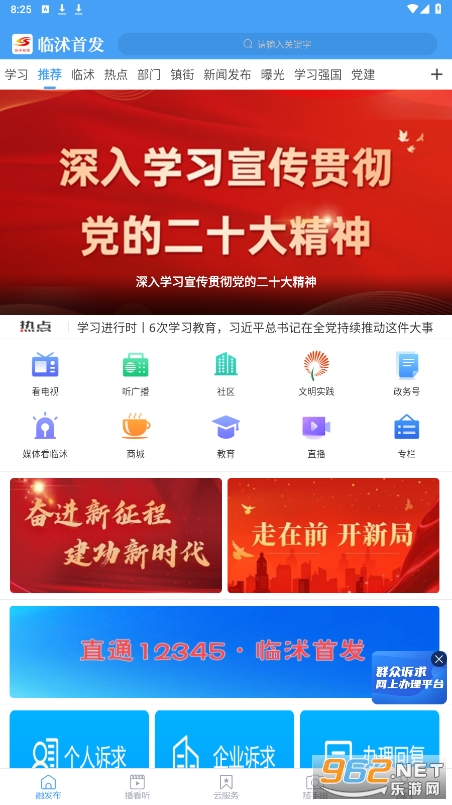Switch to the 学习强国 top tab
Image resolution: width=452 pixels, height=805 pixels.
tap(317, 74)
